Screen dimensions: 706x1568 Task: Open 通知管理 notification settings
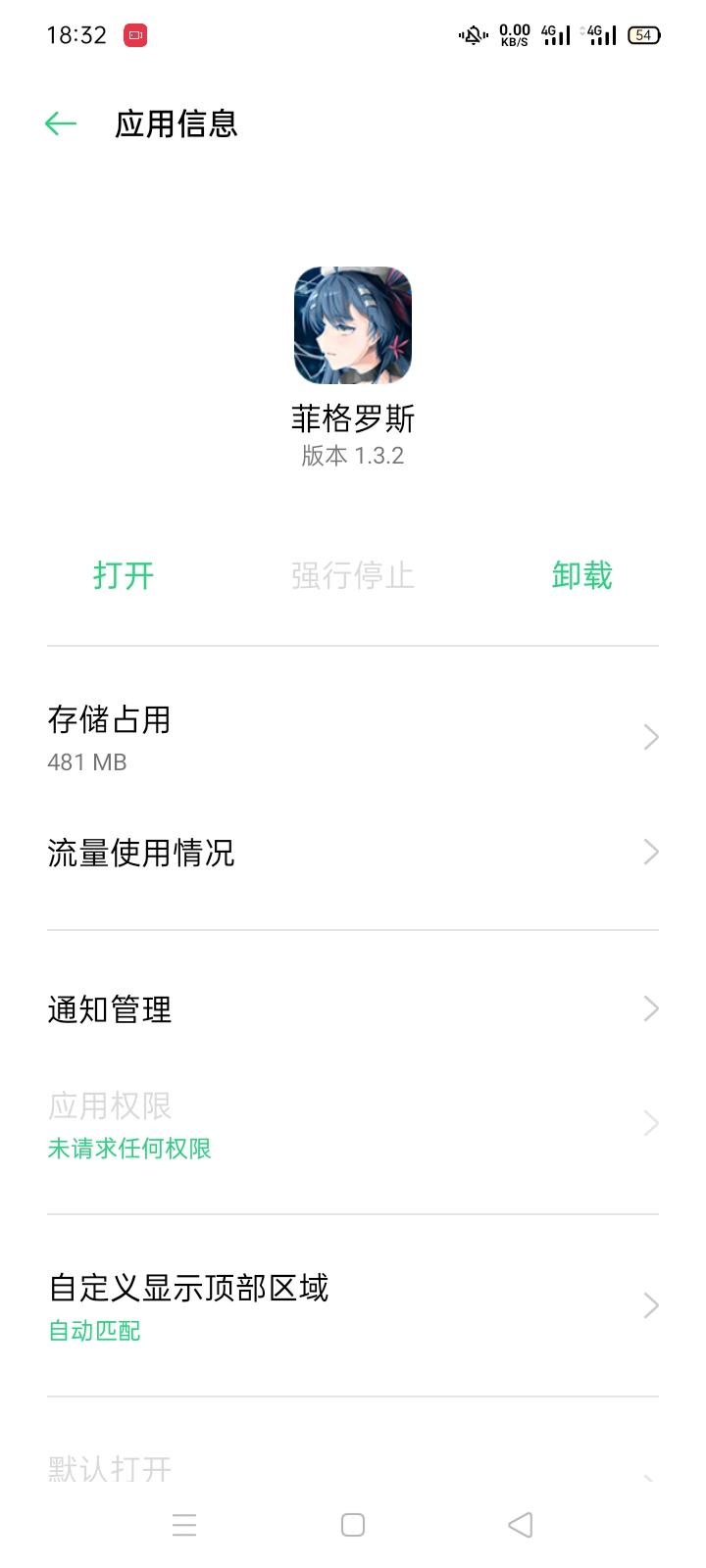coord(353,1009)
